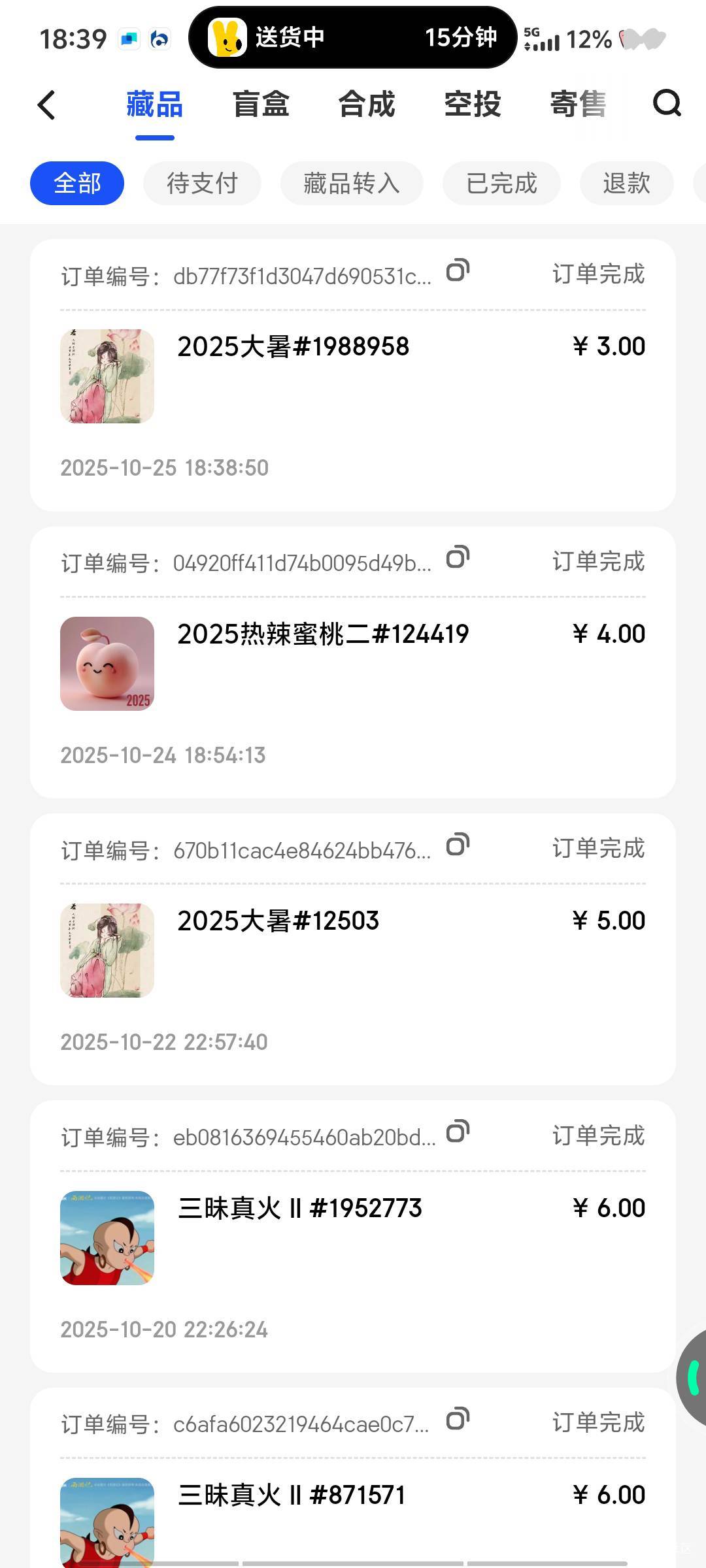Switch to the 合成 tab
This screenshot has width=706, height=1568.
[367, 105]
